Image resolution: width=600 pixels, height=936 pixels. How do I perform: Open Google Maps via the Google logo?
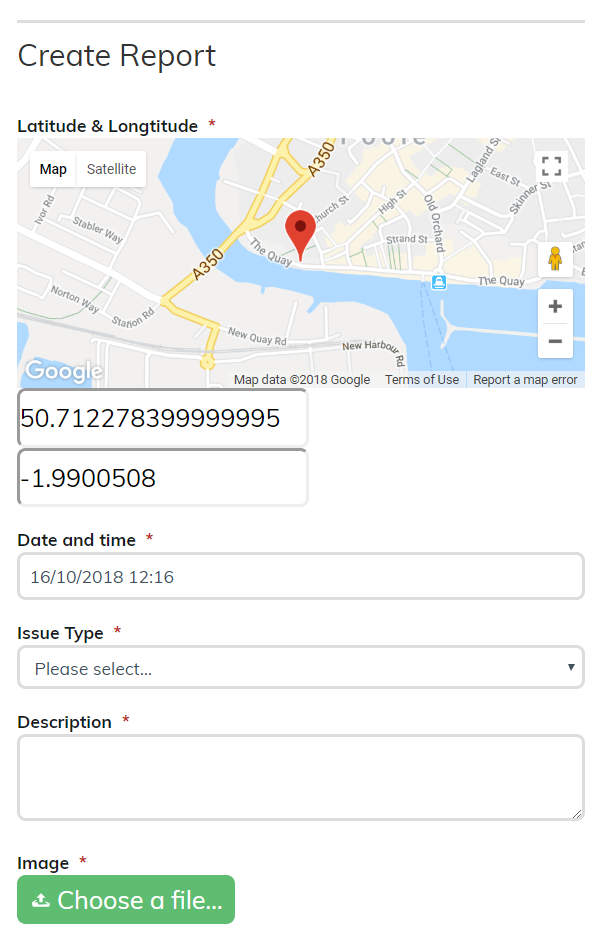(62, 371)
